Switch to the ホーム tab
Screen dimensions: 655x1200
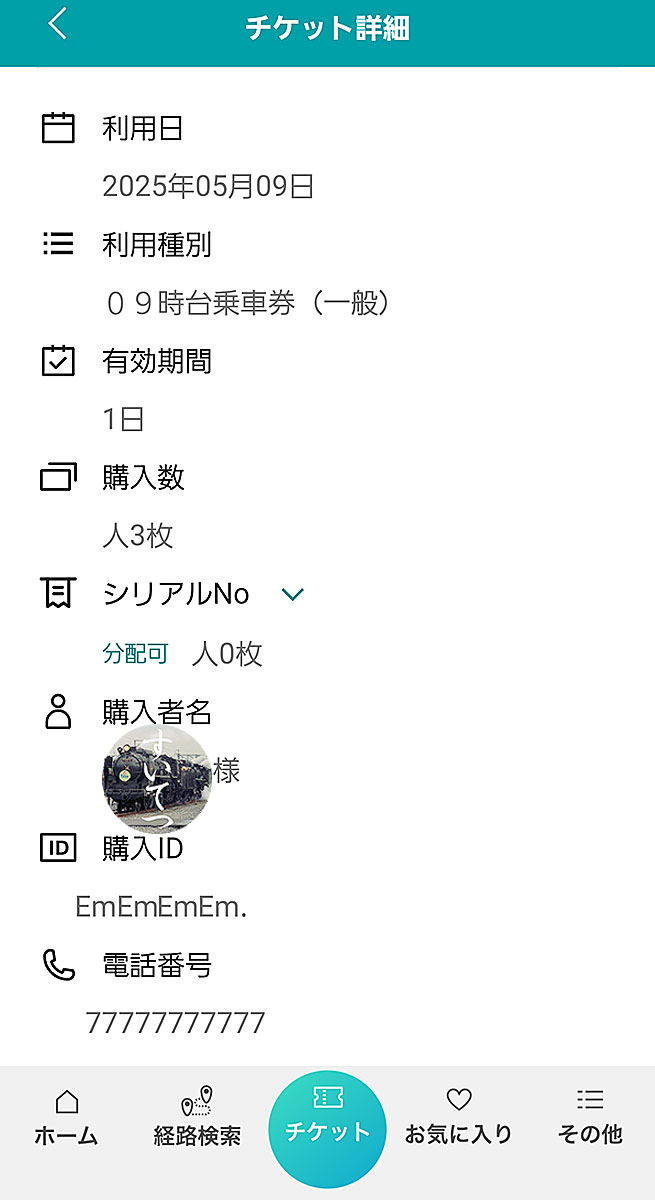point(66,1118)
